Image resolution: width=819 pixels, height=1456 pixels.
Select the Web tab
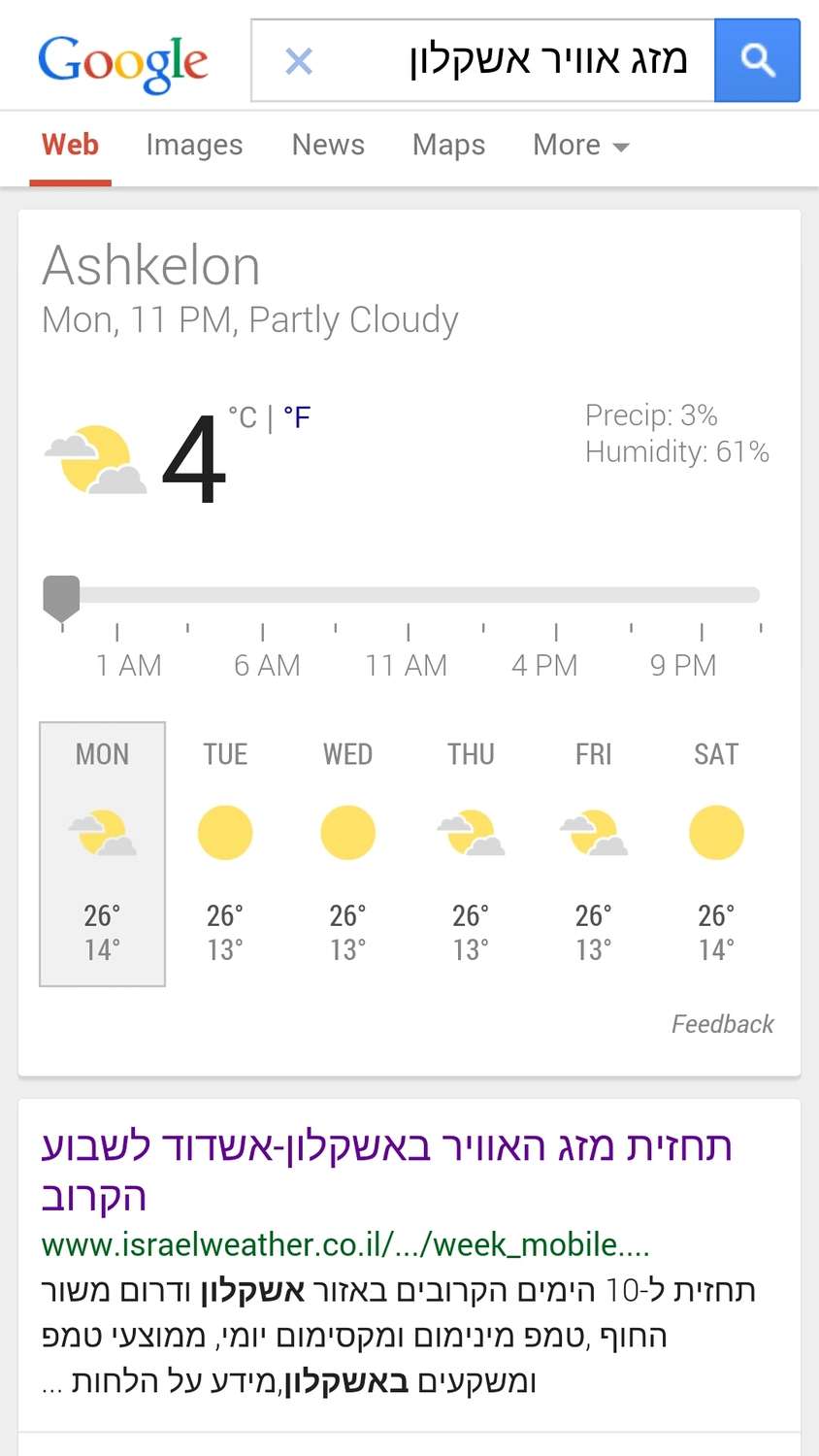[x=70, y=145]
